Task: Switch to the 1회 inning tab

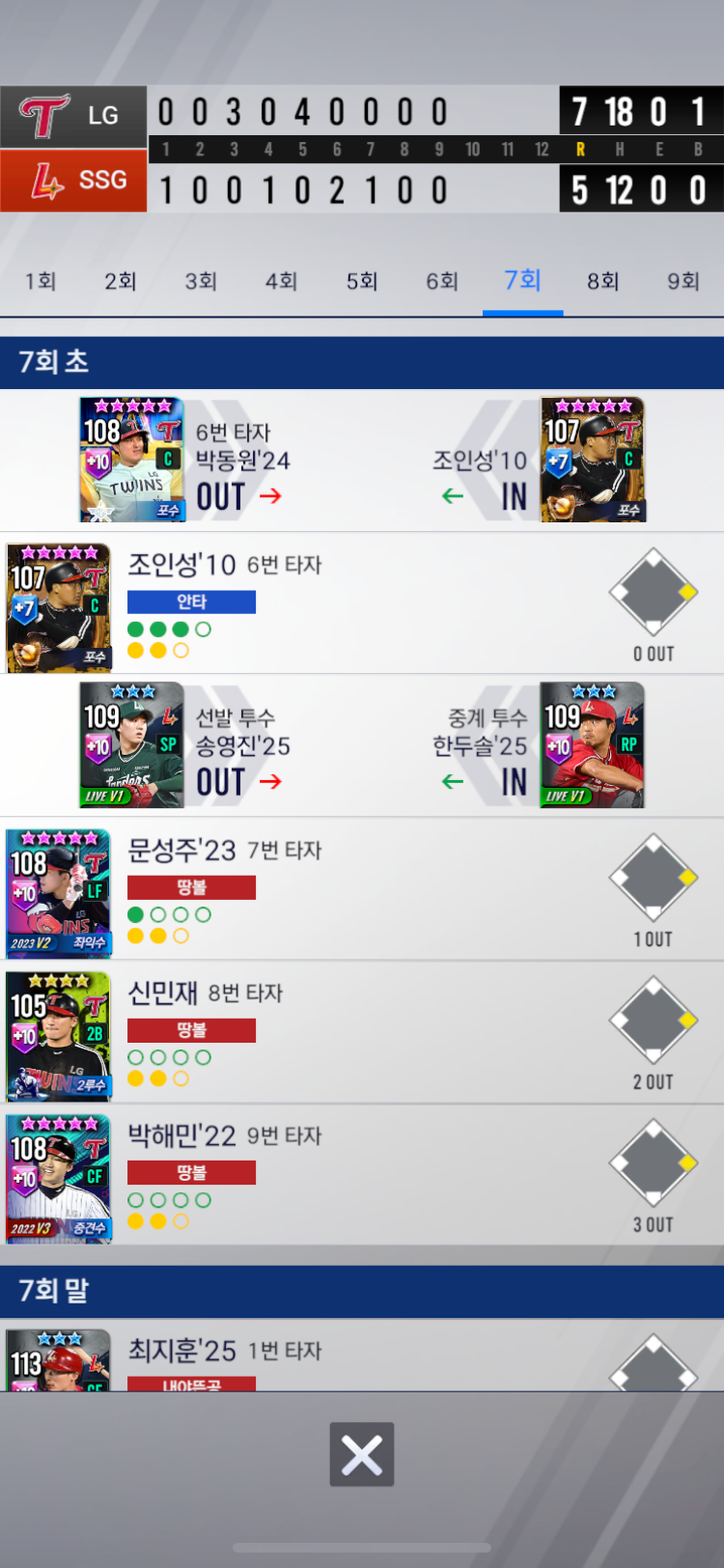Action: pyautogui.click(x=41, y=282)
